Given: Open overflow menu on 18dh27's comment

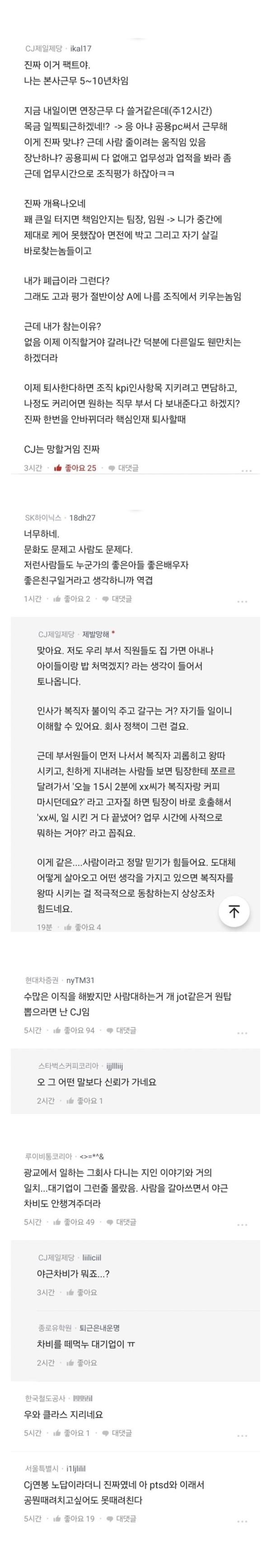Looking at the screenshot, I should tap(242, 601).
